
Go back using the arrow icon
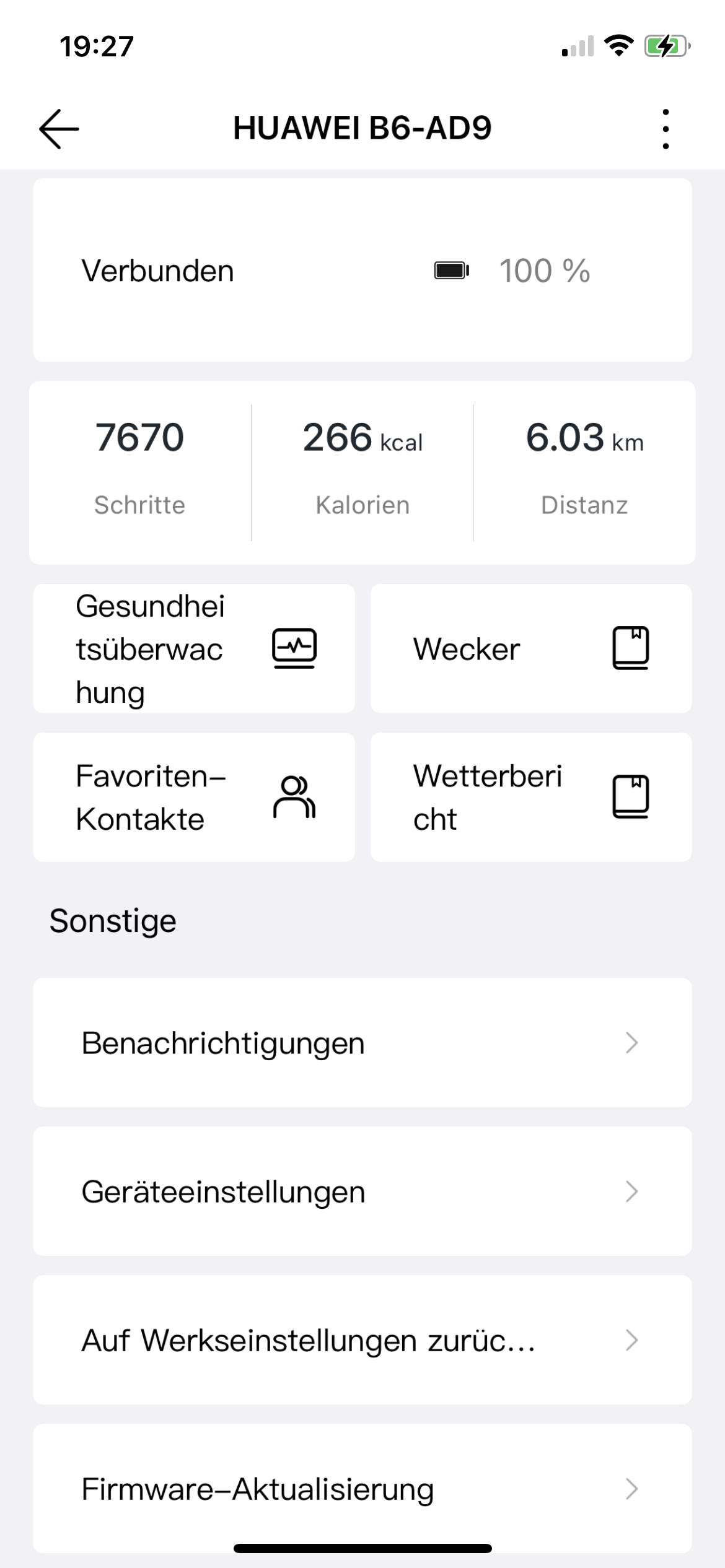pyautogui.click(x=59, y=129)
